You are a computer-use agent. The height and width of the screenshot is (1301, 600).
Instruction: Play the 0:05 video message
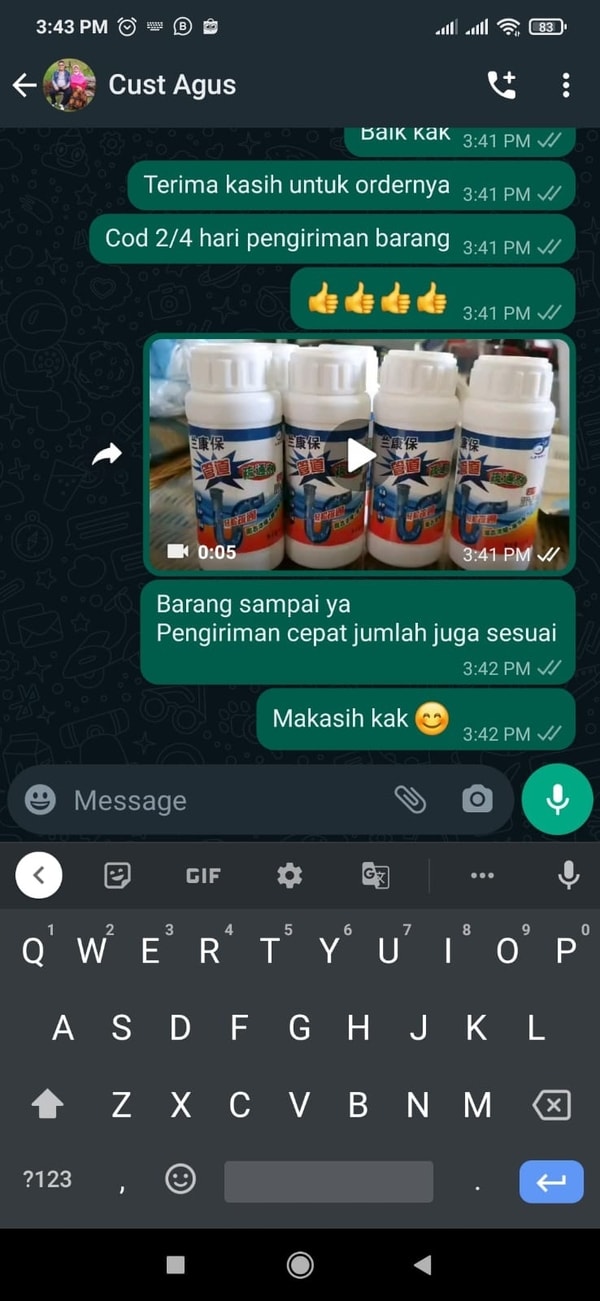click(x=359, y=455)
